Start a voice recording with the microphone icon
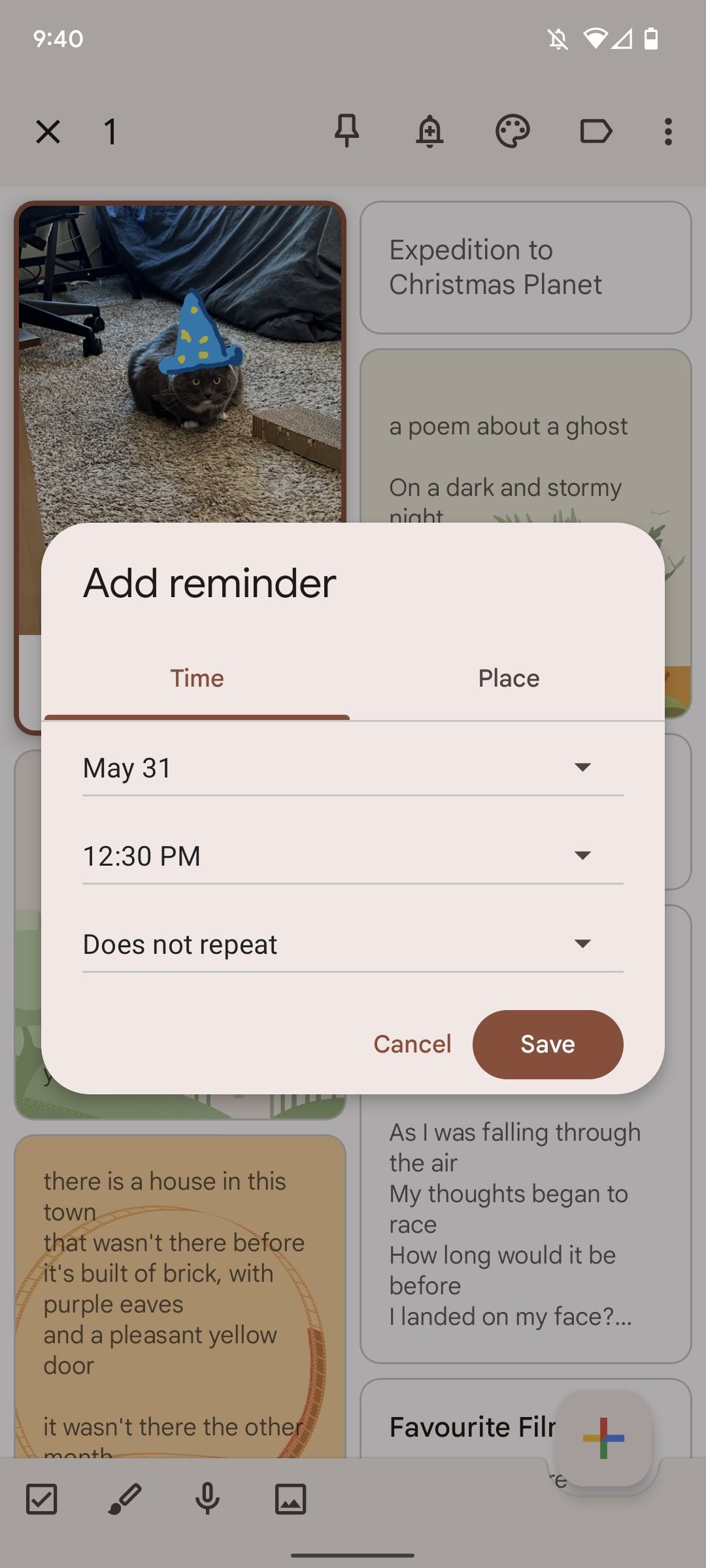This screenshot has width=706, height=1568. point(207,1499)
